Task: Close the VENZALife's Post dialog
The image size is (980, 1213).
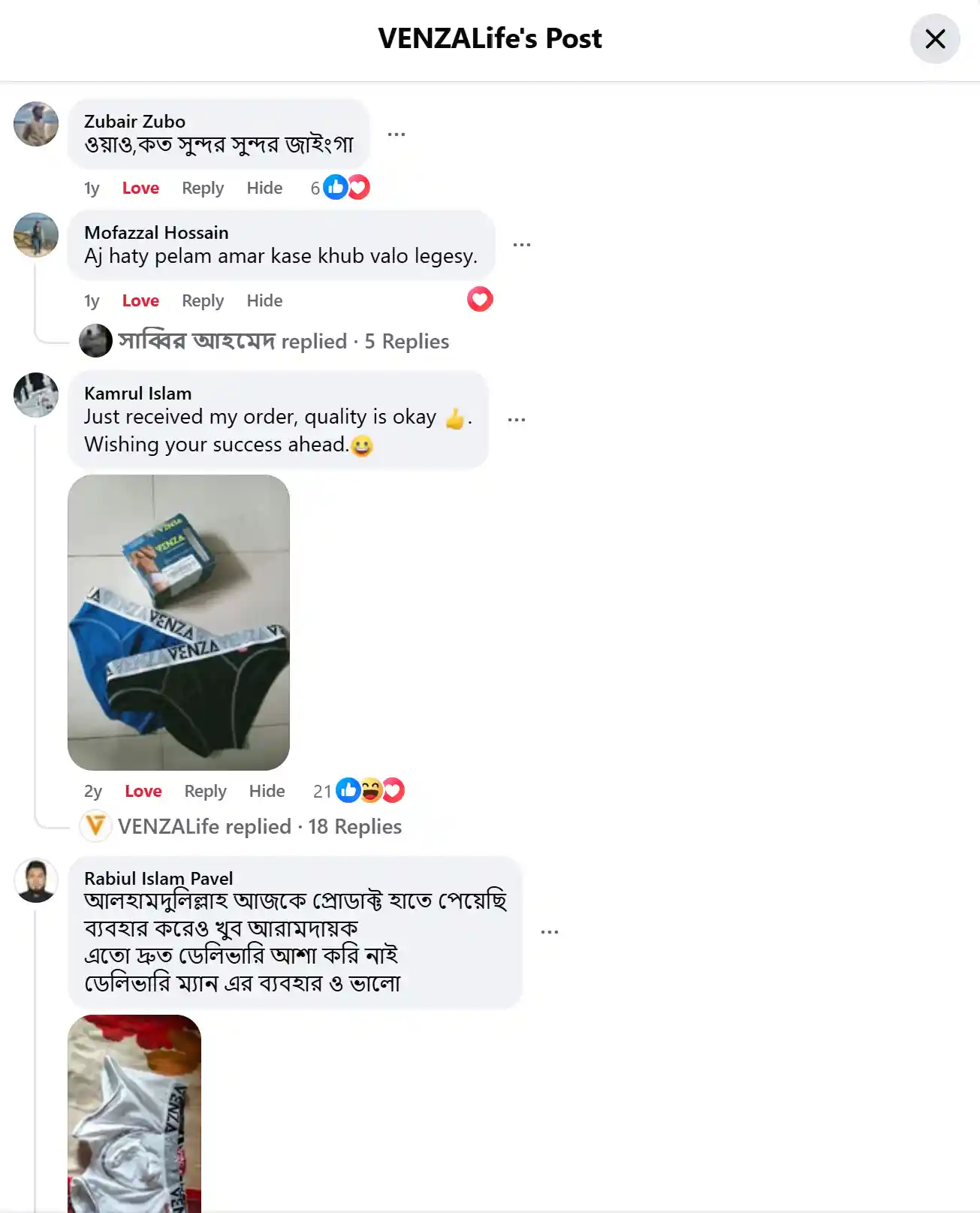Action: pyautogui.click(x=934, y=39)
